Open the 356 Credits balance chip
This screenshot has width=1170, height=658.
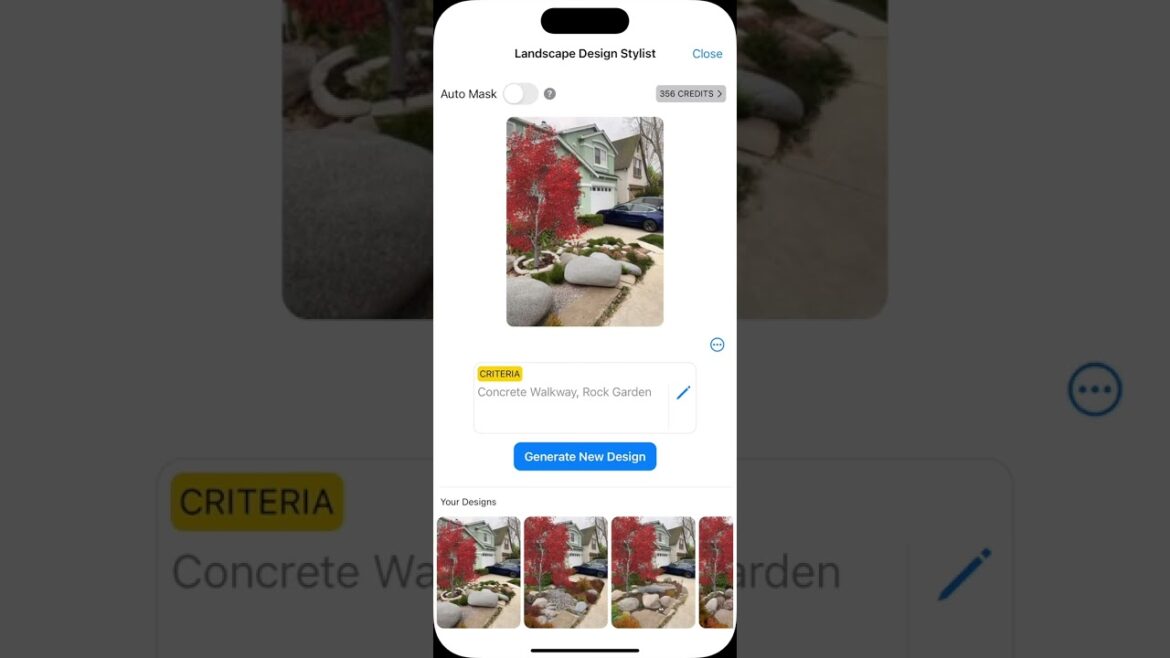pyautogui.click(x=690, y=94)
